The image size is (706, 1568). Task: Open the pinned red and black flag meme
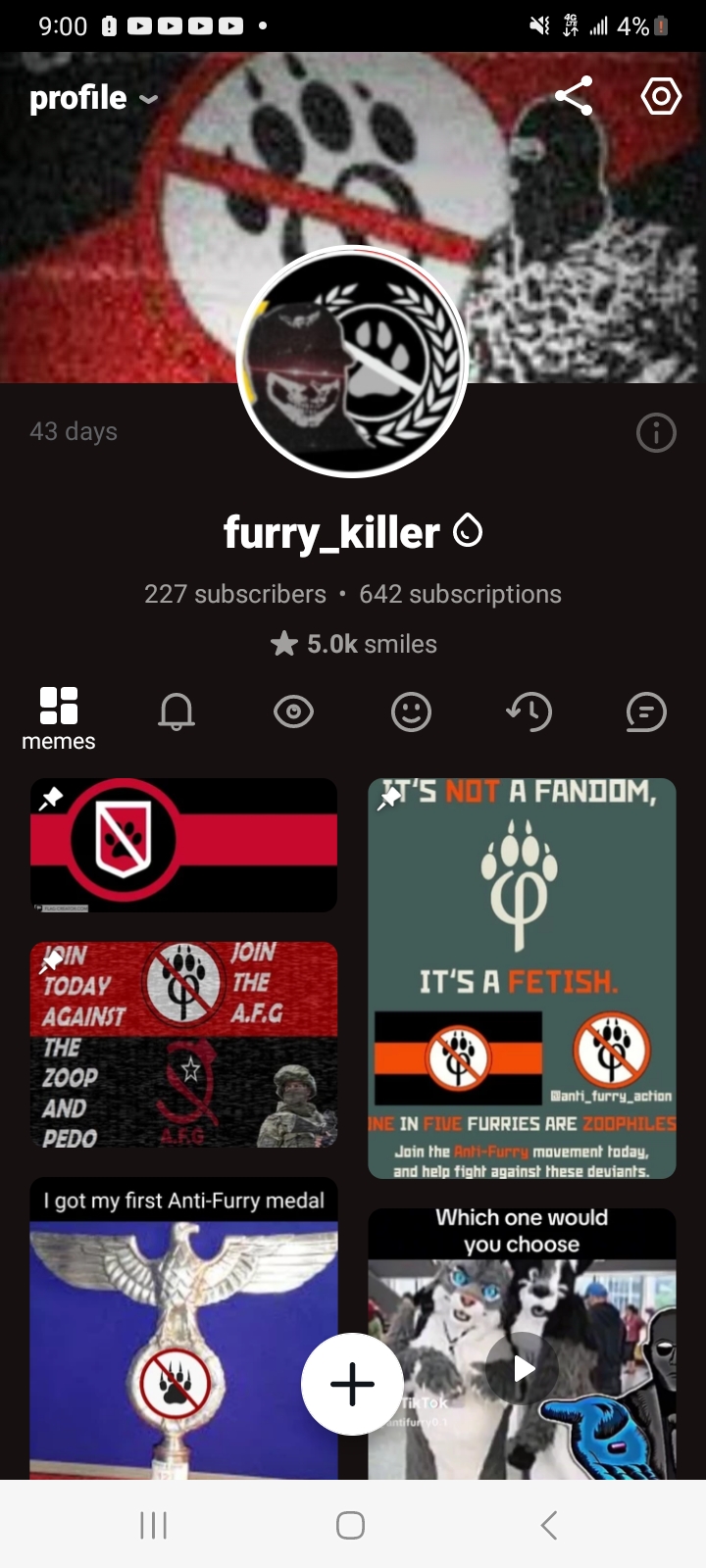[183, 845]
